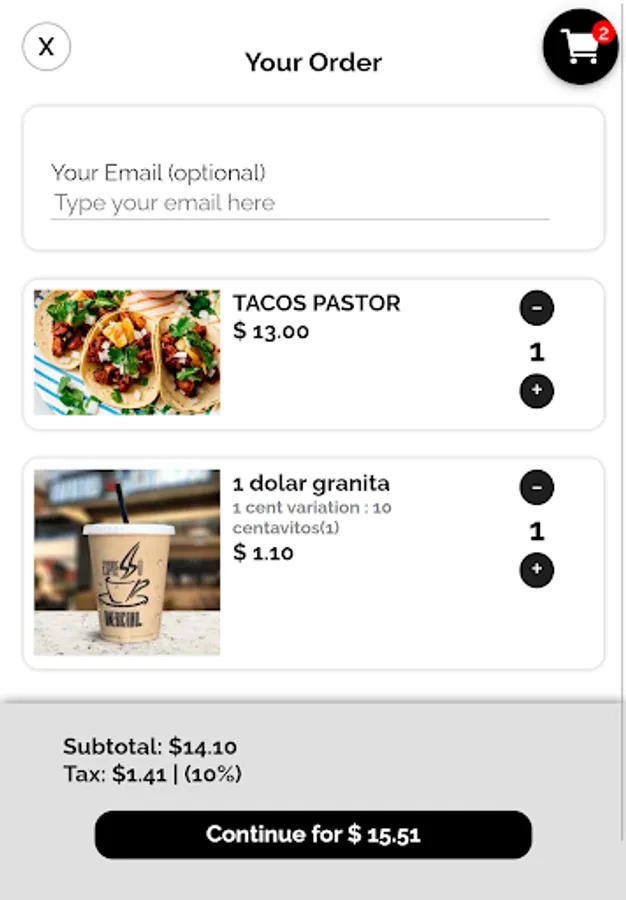Viewport: 626px width, 900px height.
Task: Increase 1 dolar granita quantity
Action: [536, 571]
